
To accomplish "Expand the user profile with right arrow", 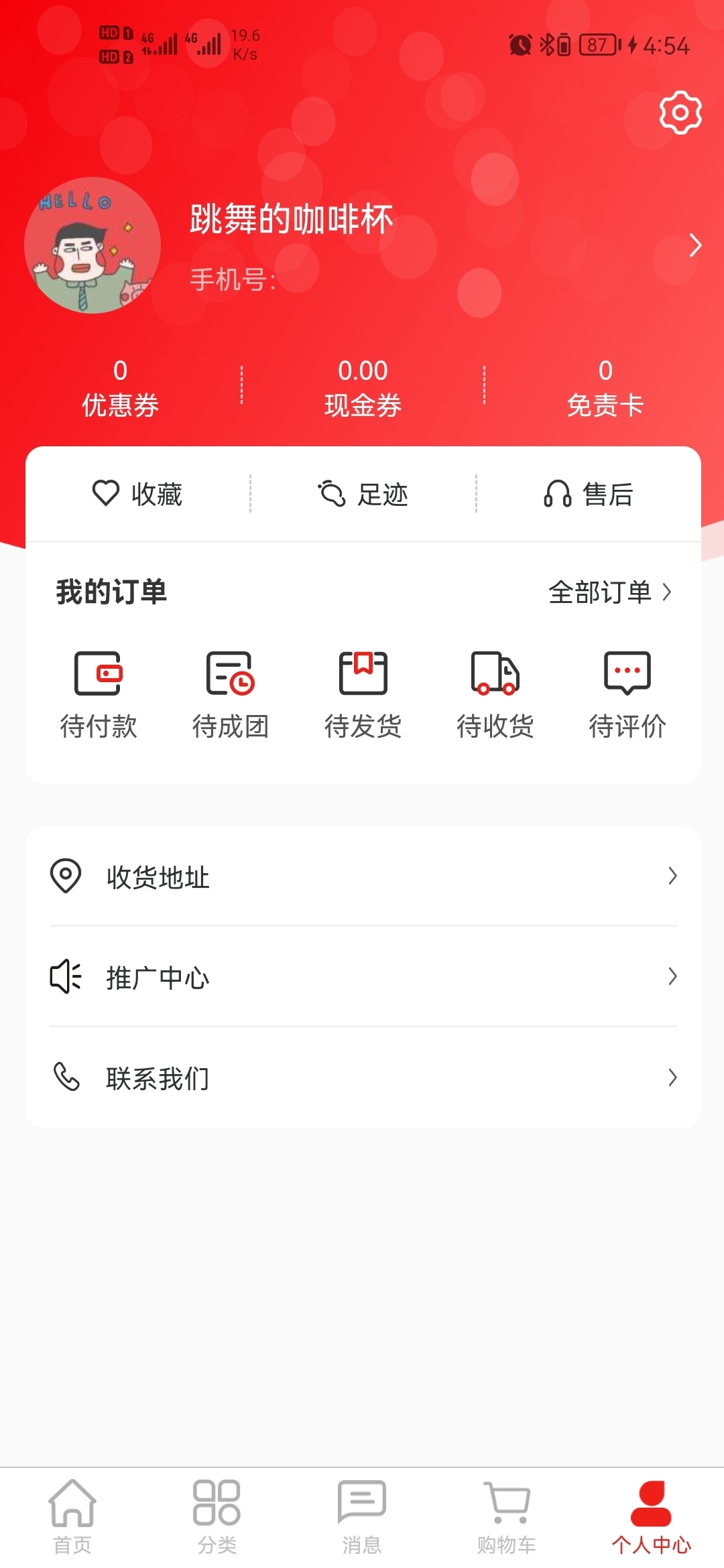I will coord(694,245).
